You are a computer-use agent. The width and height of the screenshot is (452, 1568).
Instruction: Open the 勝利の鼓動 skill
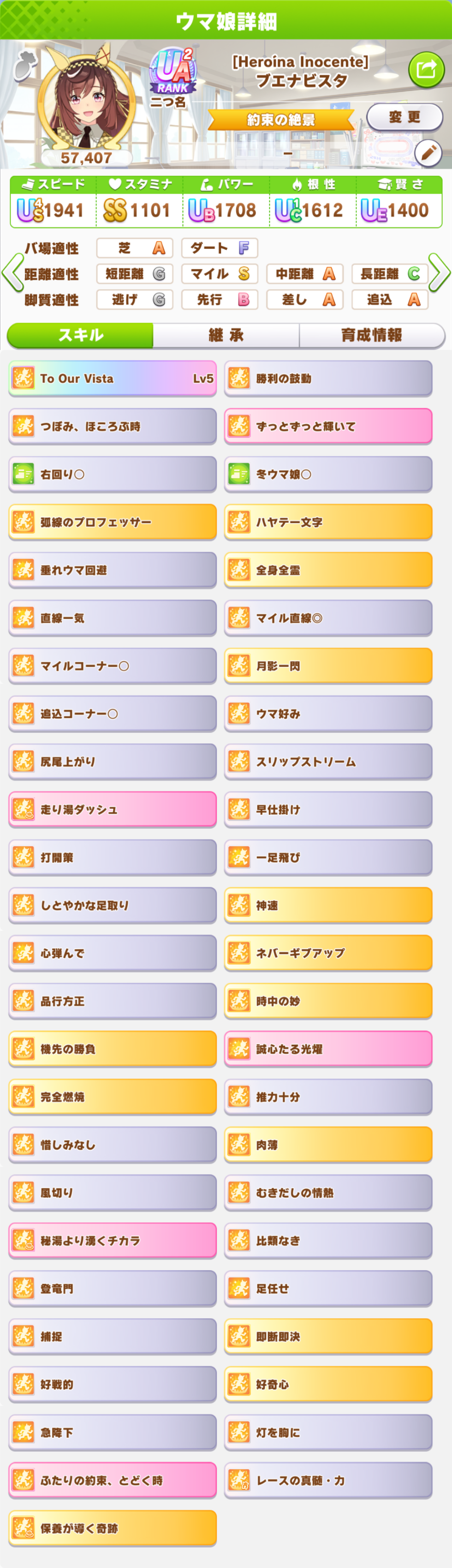328,379
